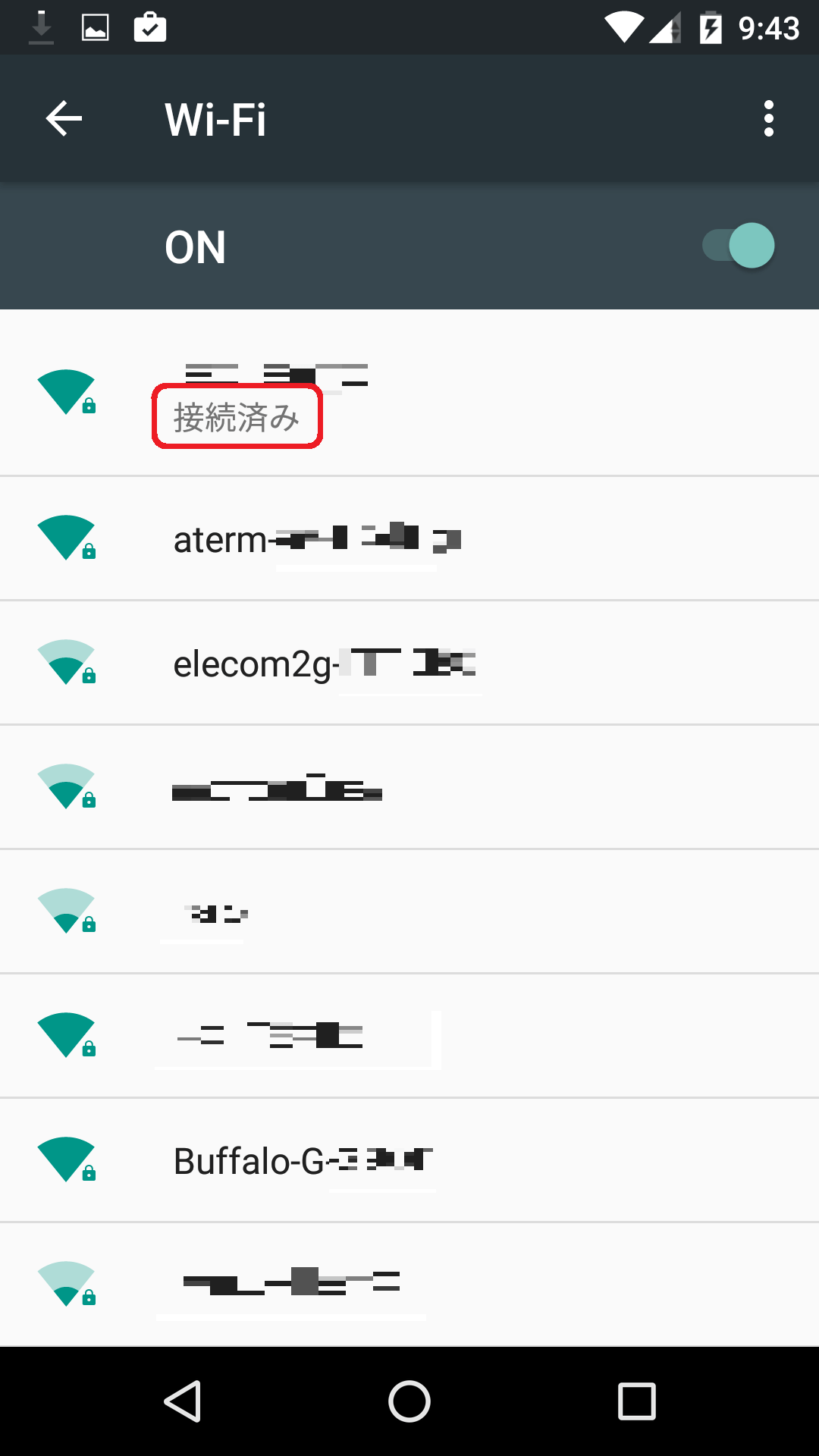Open the Wi-Fi overflow menu
The height and width of the screenshot is (1456, 819).
click(769, 119)
